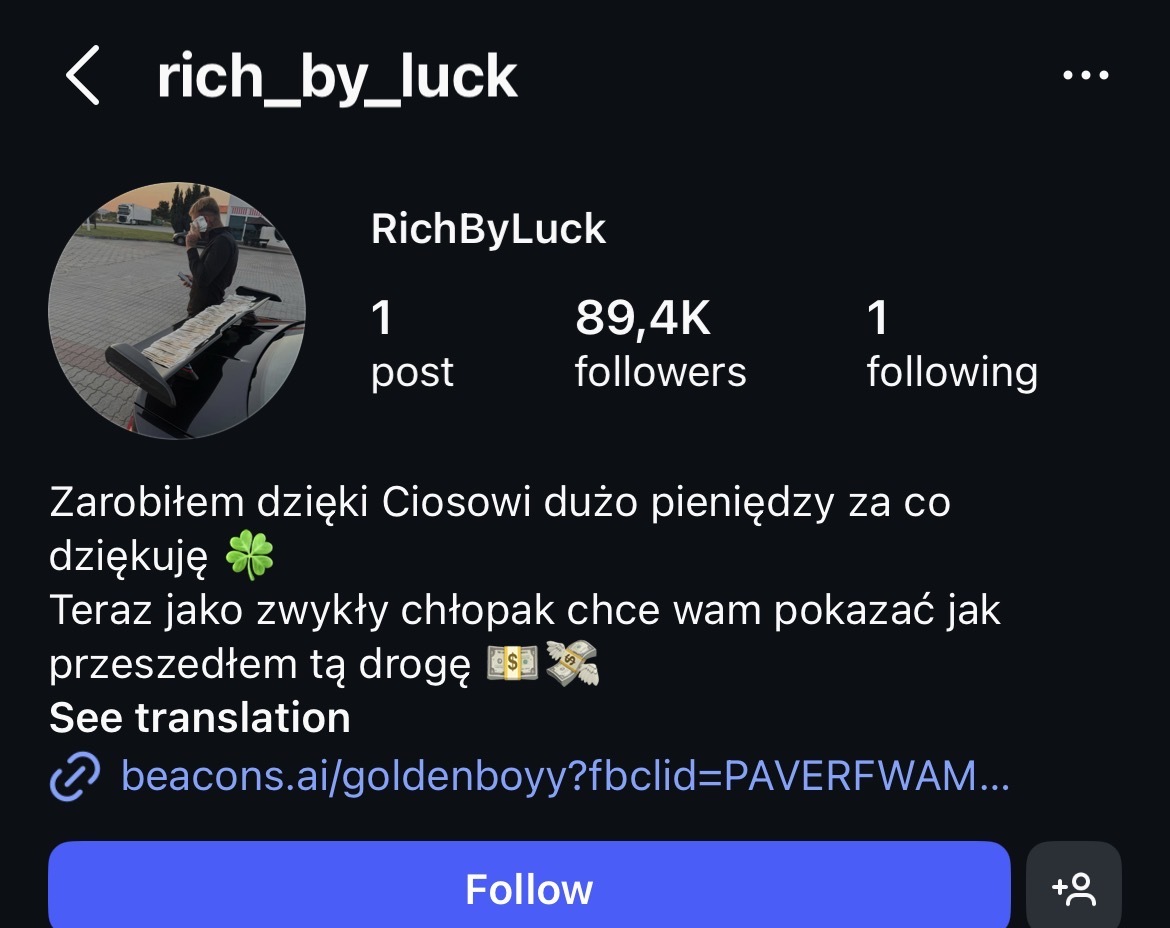Open the beacons.ai/goldenboyy link
This screenshot has width=1170, height=928.
tap(563, 775)
